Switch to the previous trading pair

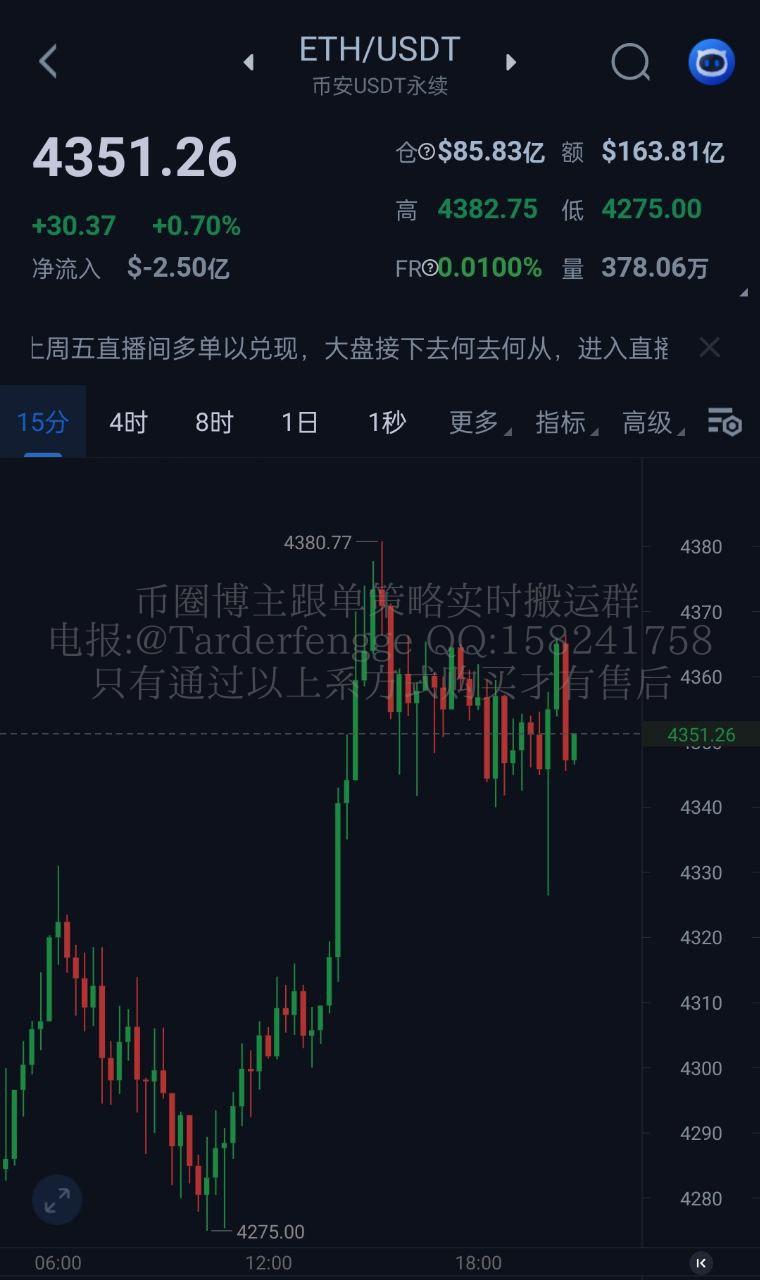248,62
